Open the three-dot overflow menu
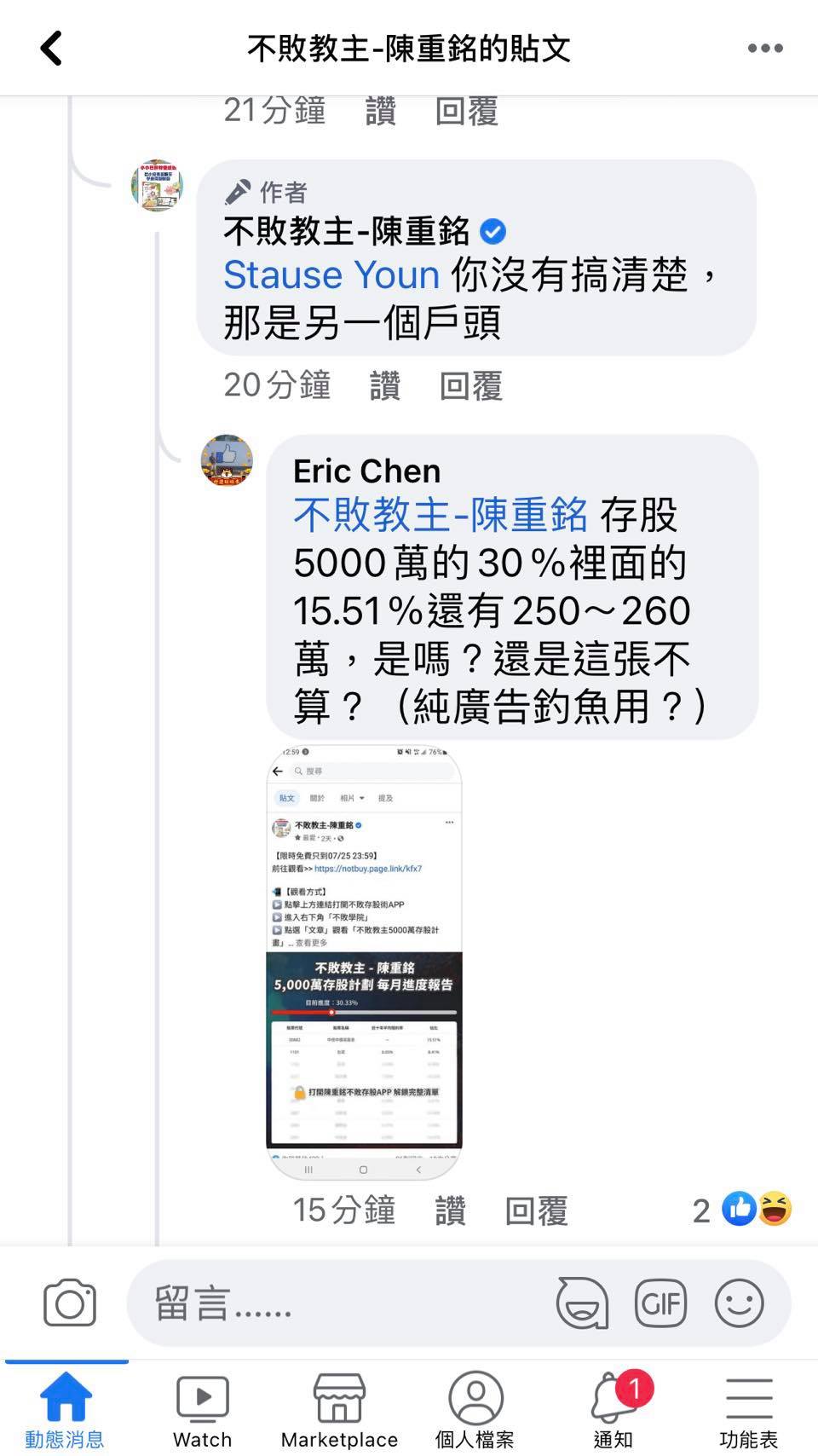The height and width of the screenshot is (1456, 818). [x=764, y=49]
